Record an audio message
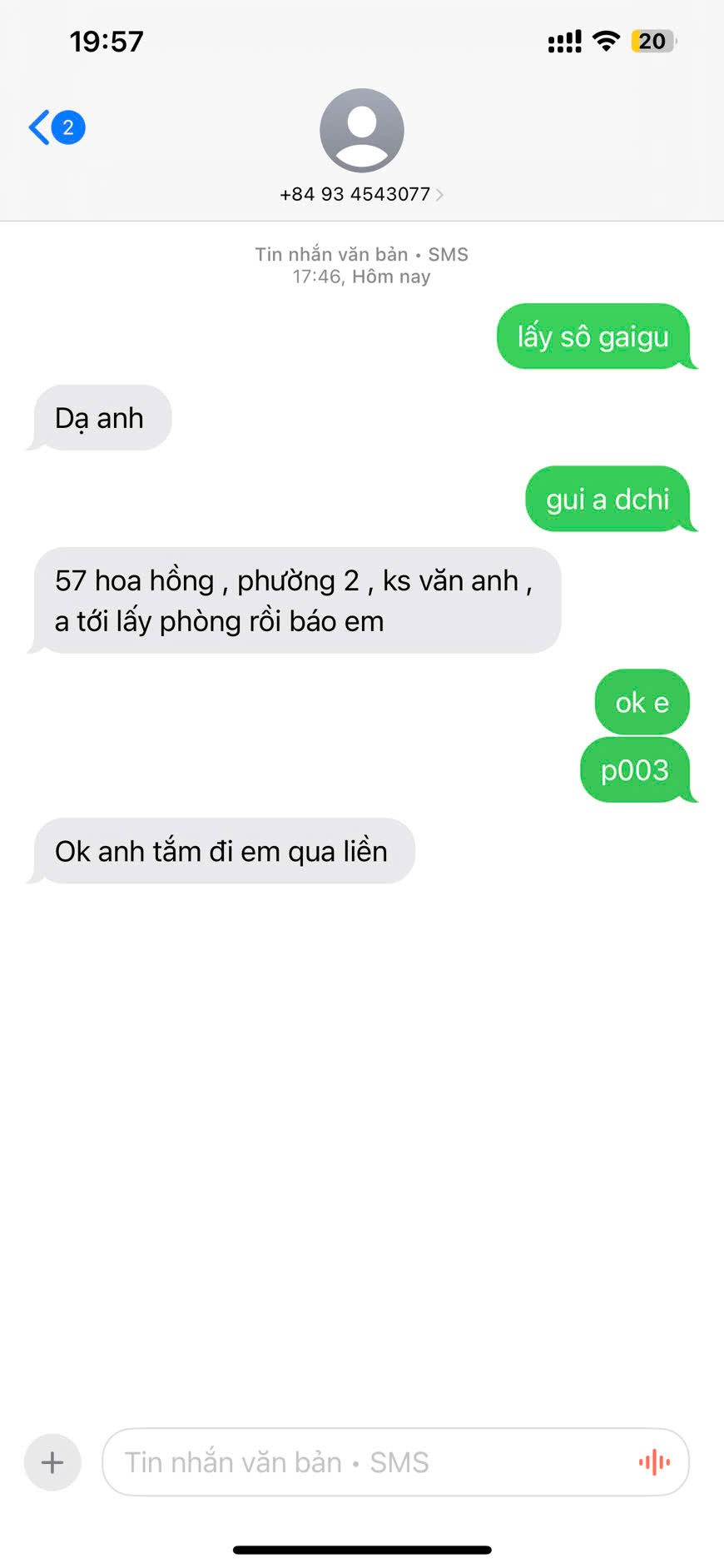This screenshot has height=1568, width=724. coord(654,1461)
